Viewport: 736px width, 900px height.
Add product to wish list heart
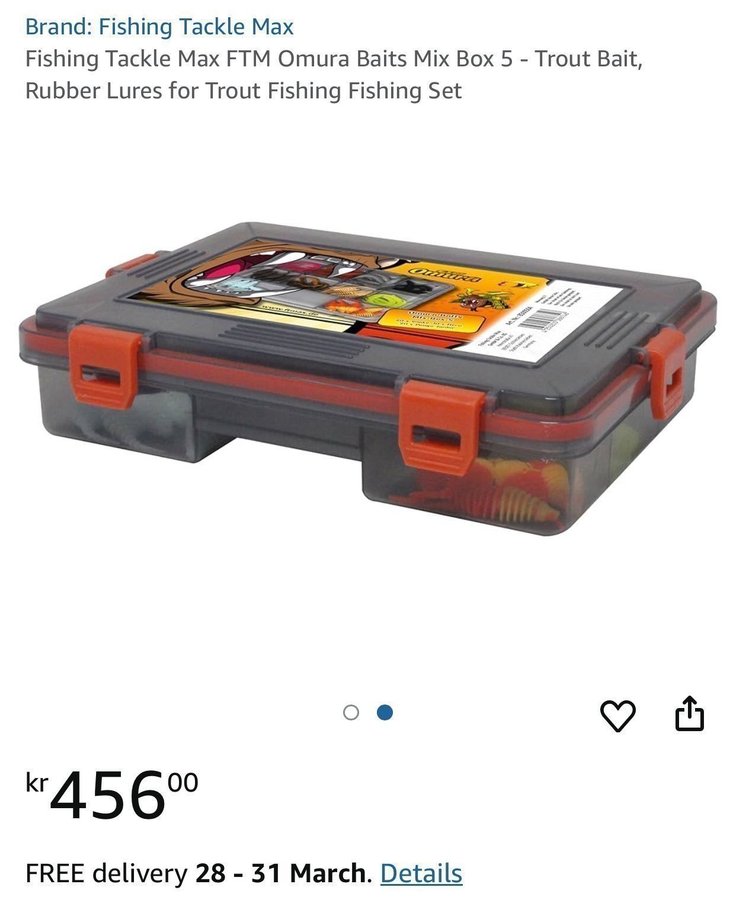tap(617, 714)
